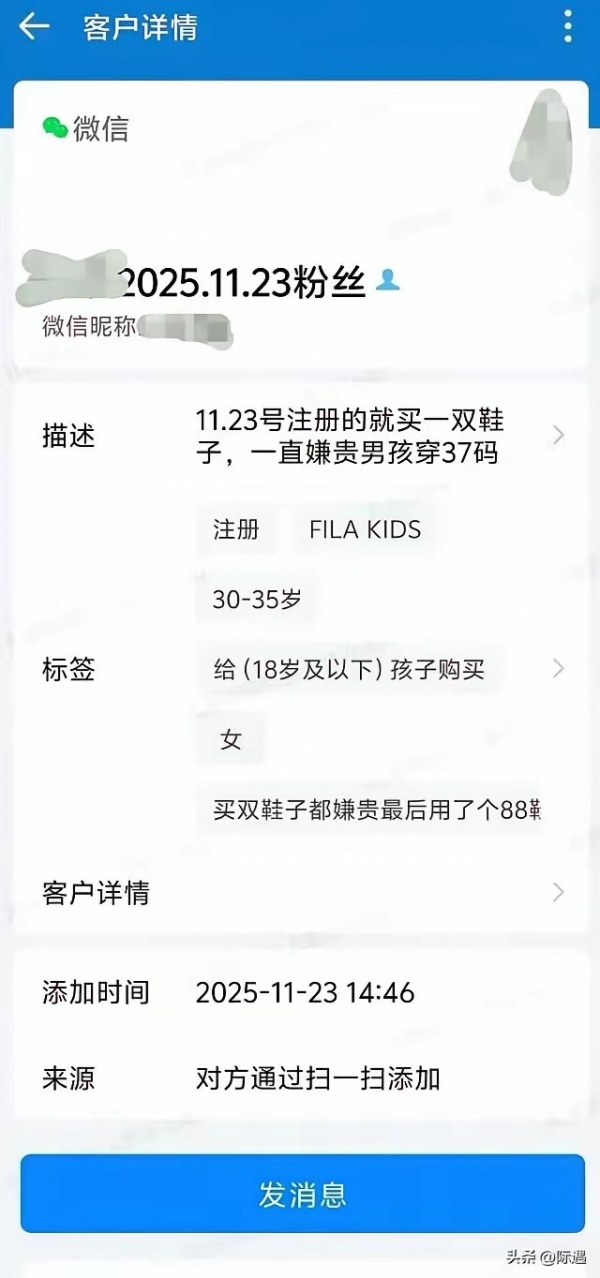
Task: Open the 客户详情 row
Action: point(300,892)
